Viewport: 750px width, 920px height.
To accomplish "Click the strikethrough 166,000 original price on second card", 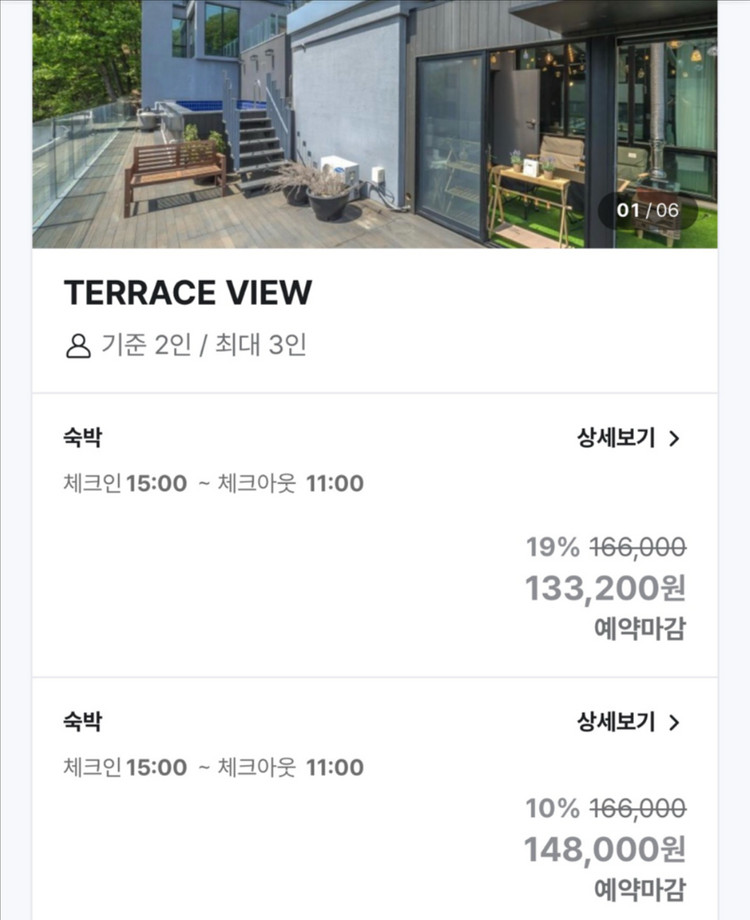I will (x=636, y=807).
